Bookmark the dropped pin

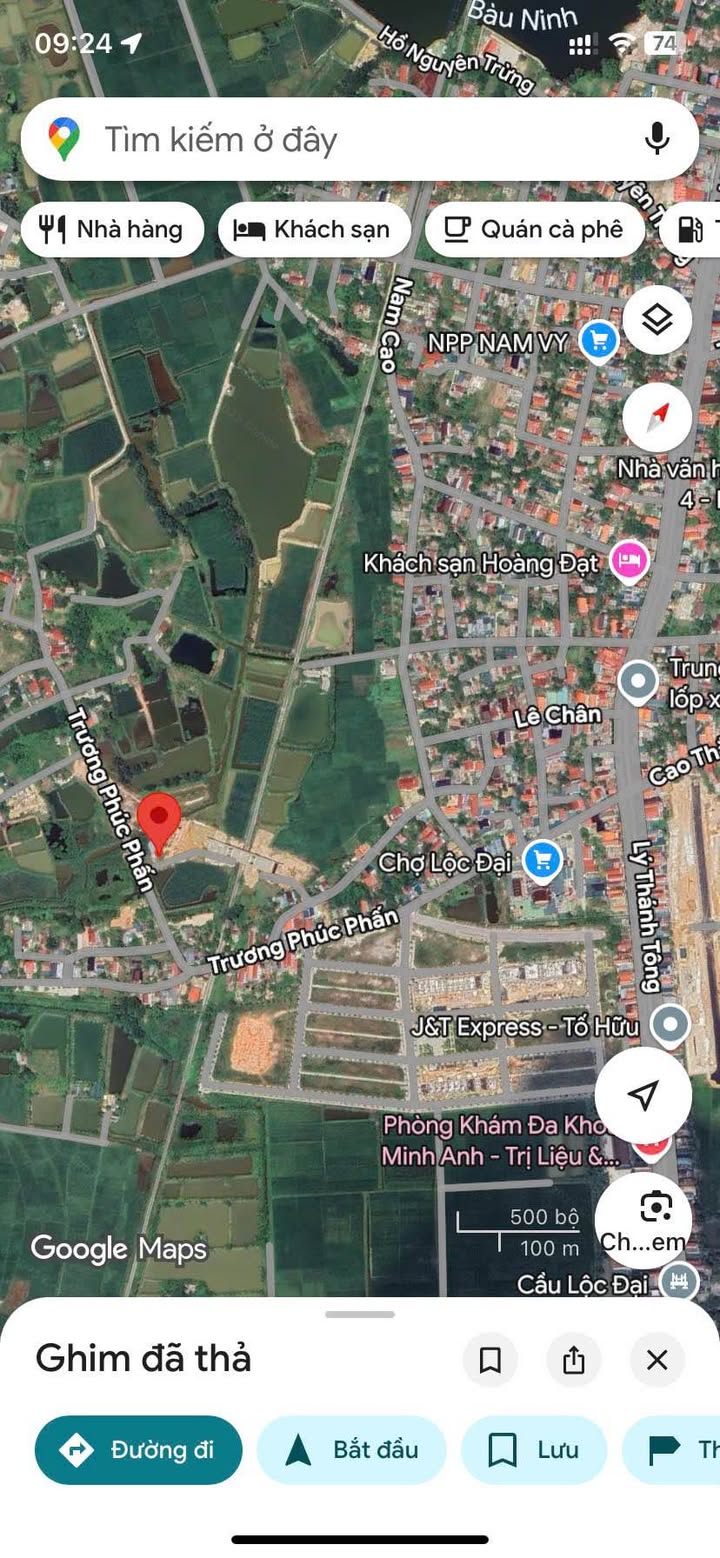tap(490, 1360)
